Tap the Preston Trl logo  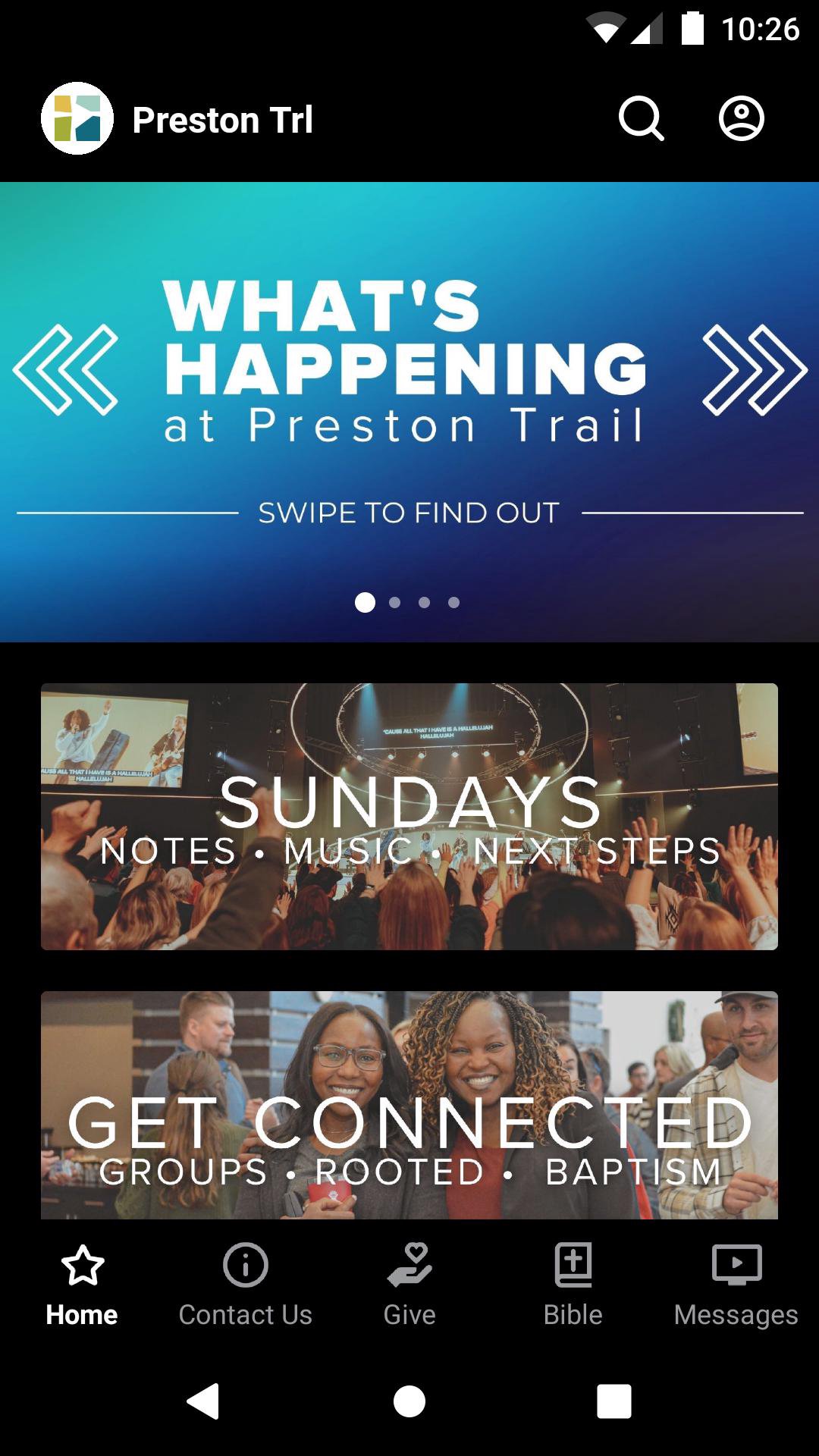77,119
